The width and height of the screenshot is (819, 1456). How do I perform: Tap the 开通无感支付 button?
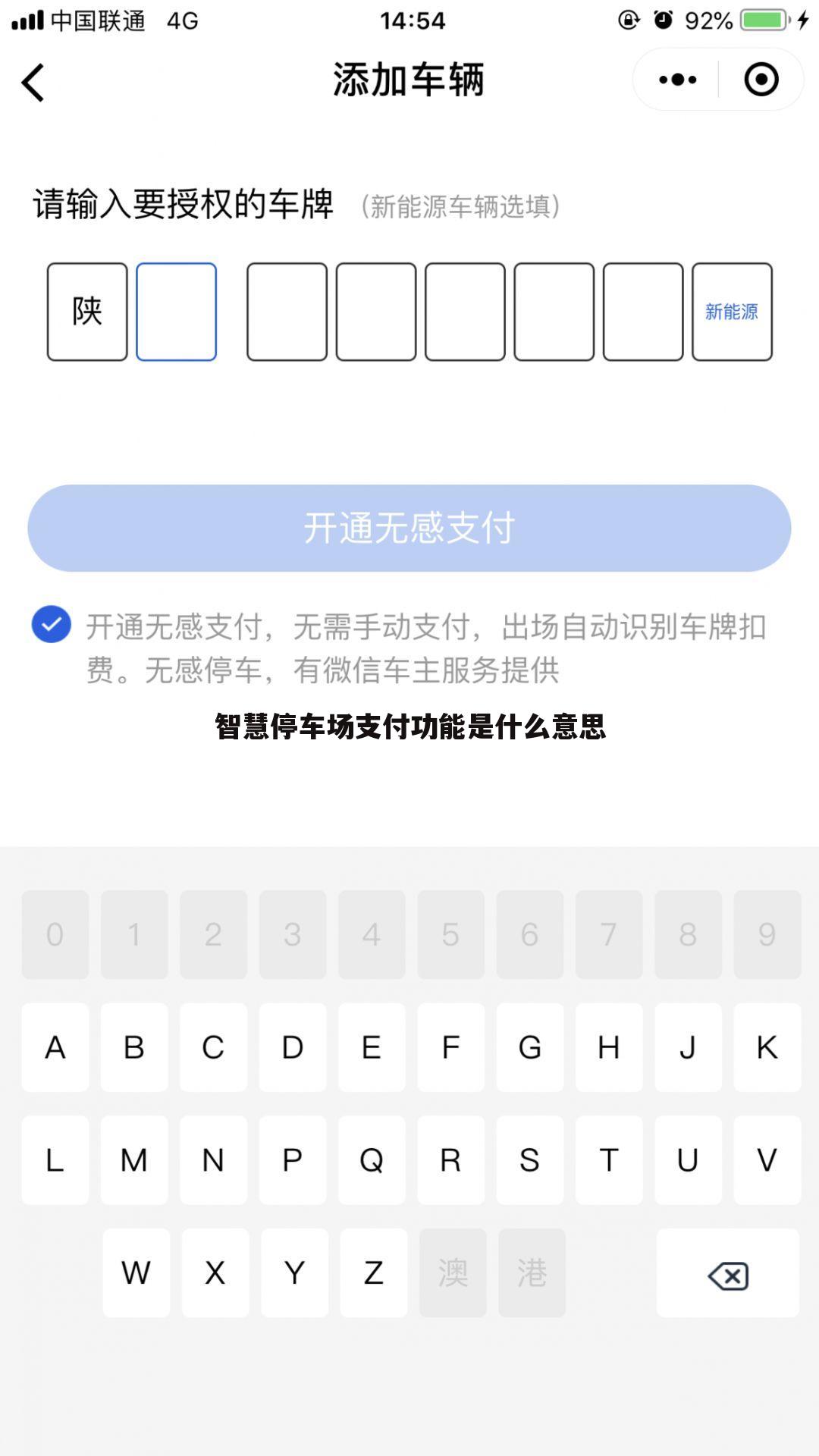pos(409,528)
